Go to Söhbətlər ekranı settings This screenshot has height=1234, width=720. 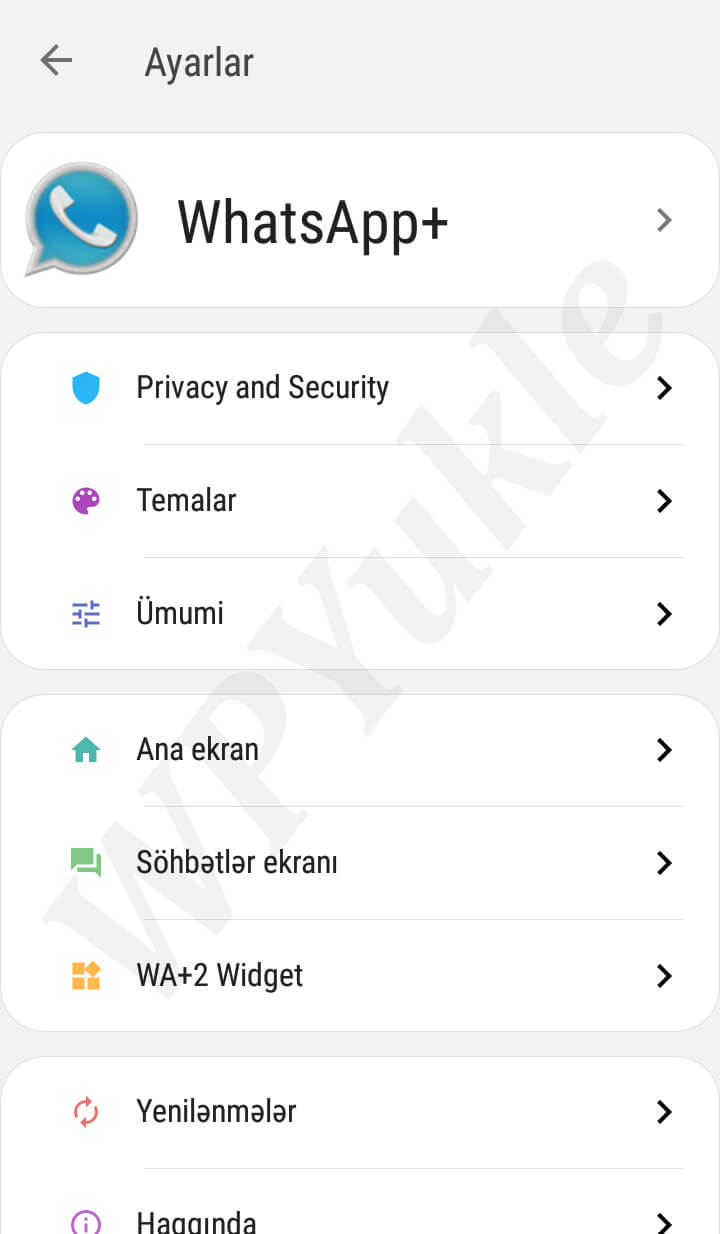[360, 862]
